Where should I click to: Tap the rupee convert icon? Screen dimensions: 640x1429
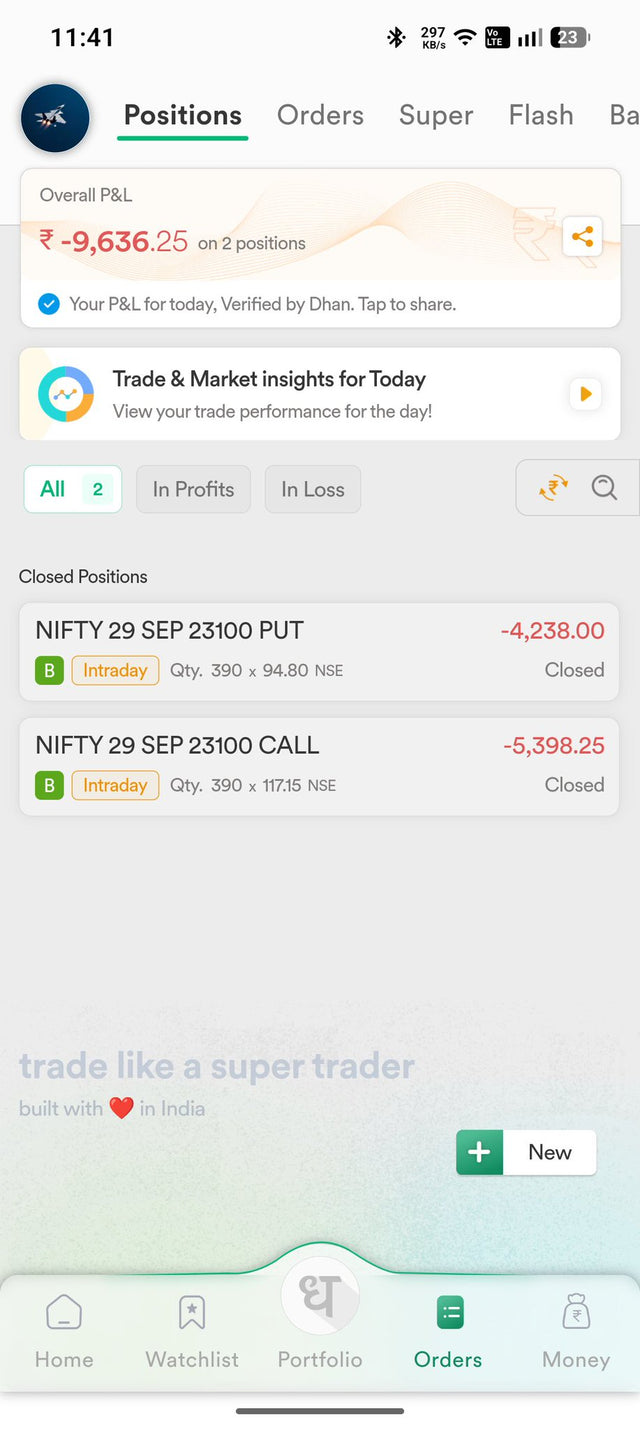(553, 488)
